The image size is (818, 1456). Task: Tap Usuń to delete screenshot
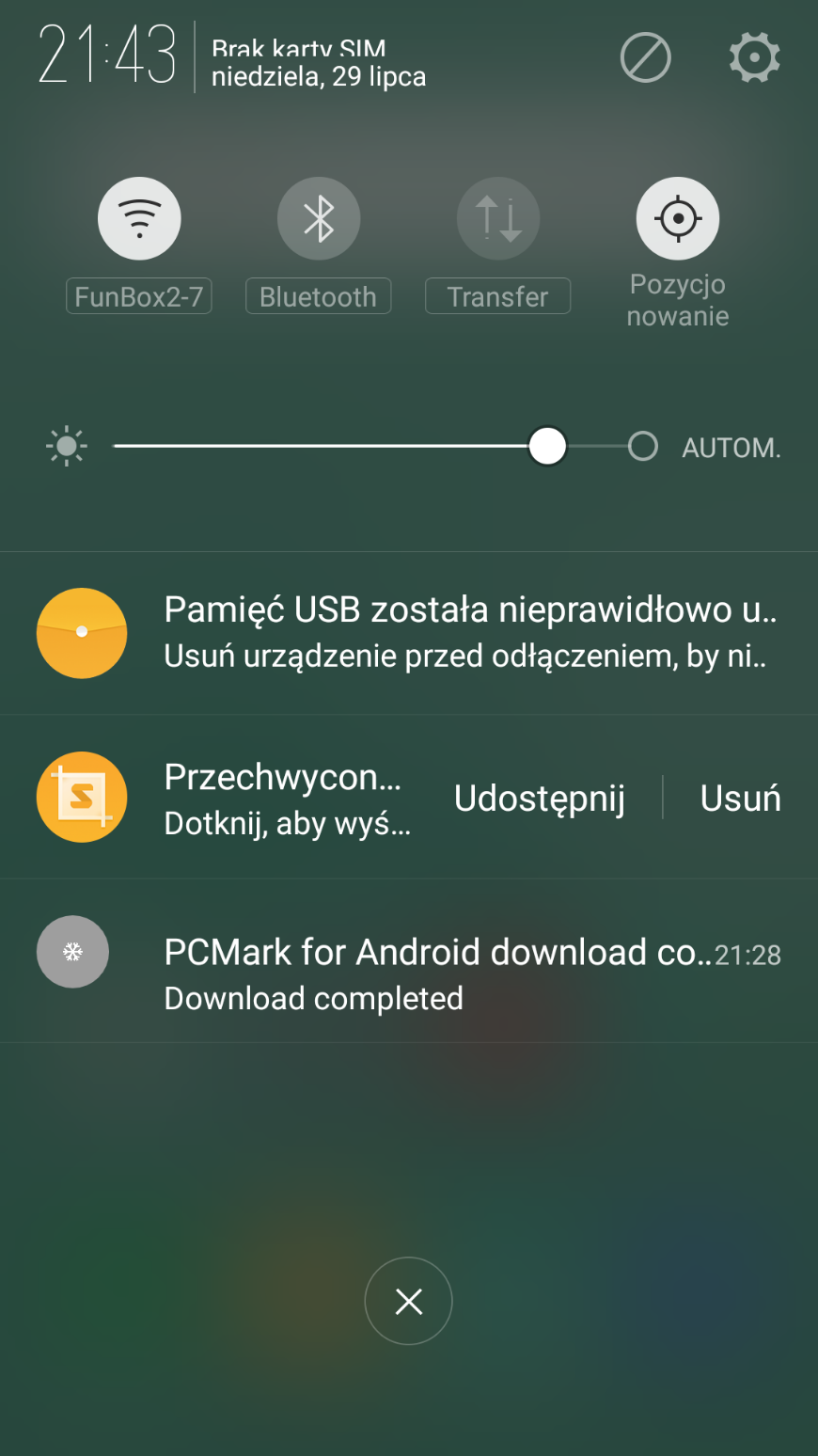pos(740,798)
